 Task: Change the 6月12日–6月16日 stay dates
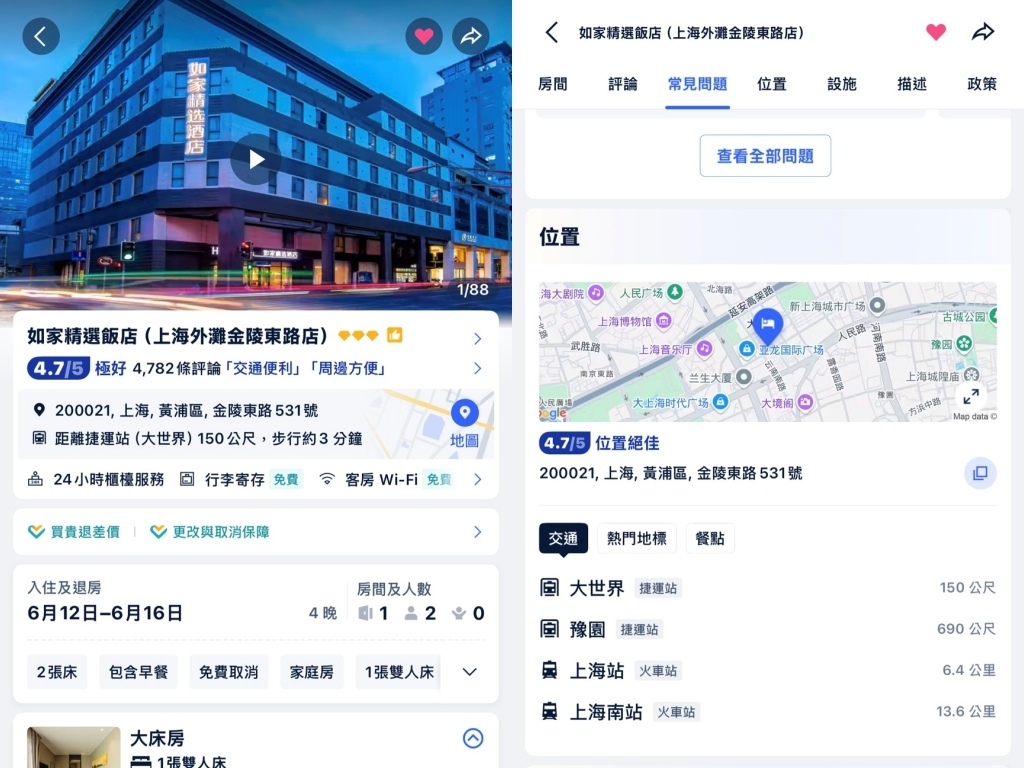tap(105, 613)
